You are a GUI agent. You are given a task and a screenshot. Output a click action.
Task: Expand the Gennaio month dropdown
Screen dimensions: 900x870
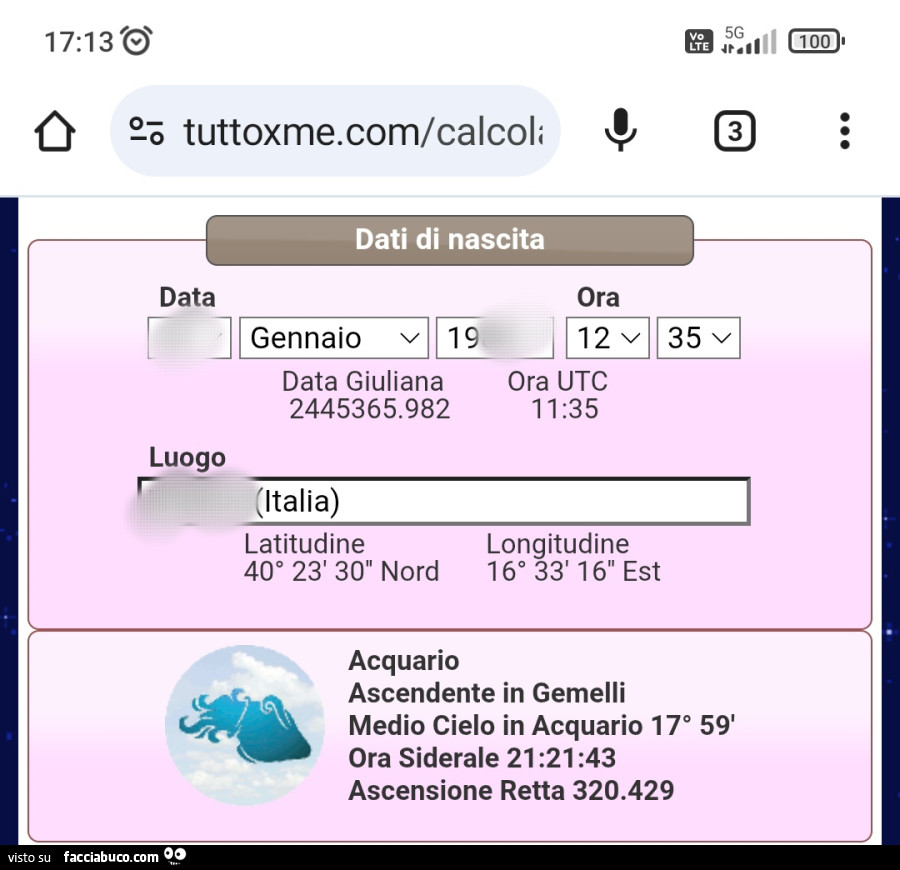(334, 338)
